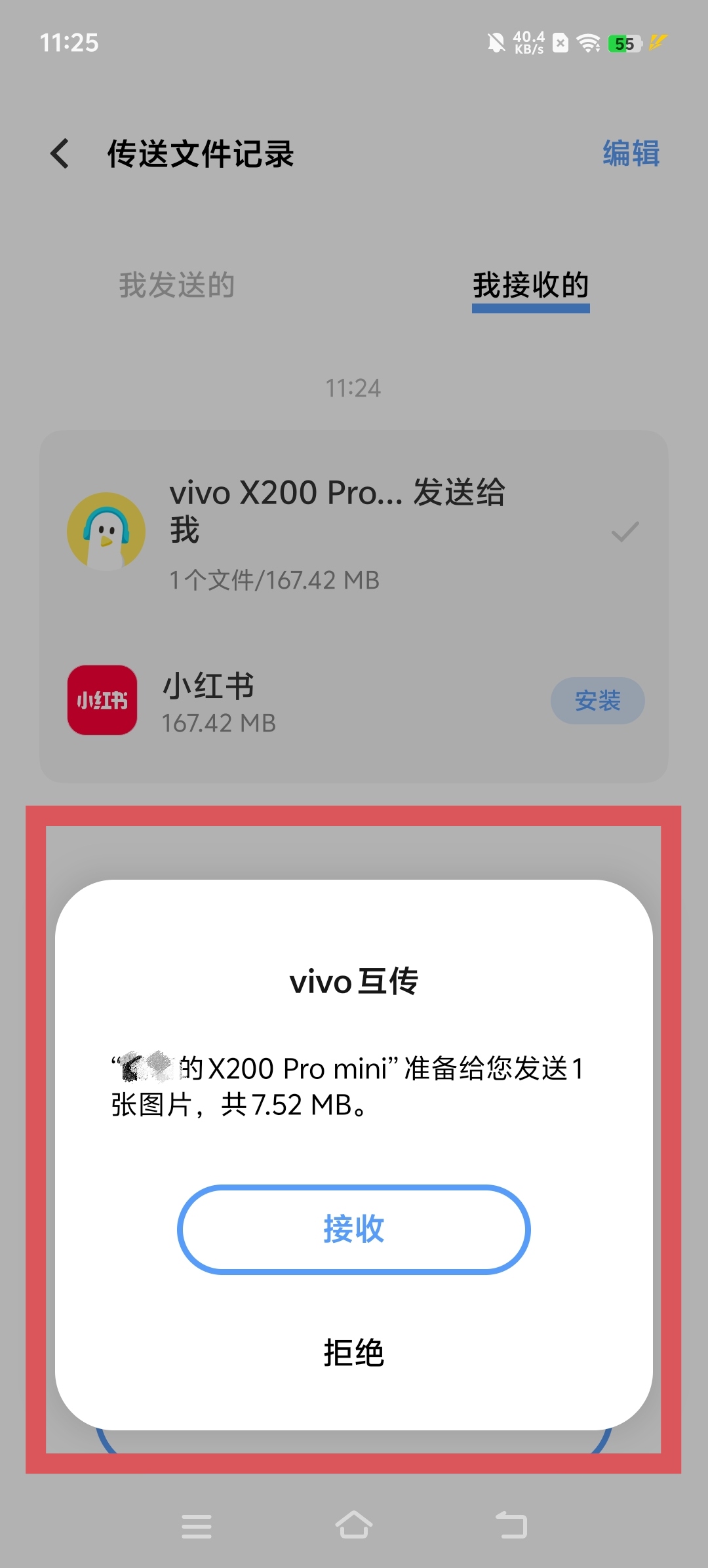The height and width of the screenshot is (1568, 708).
Task: Accept the incoming picture via 接收
Action: (353, 1229)
